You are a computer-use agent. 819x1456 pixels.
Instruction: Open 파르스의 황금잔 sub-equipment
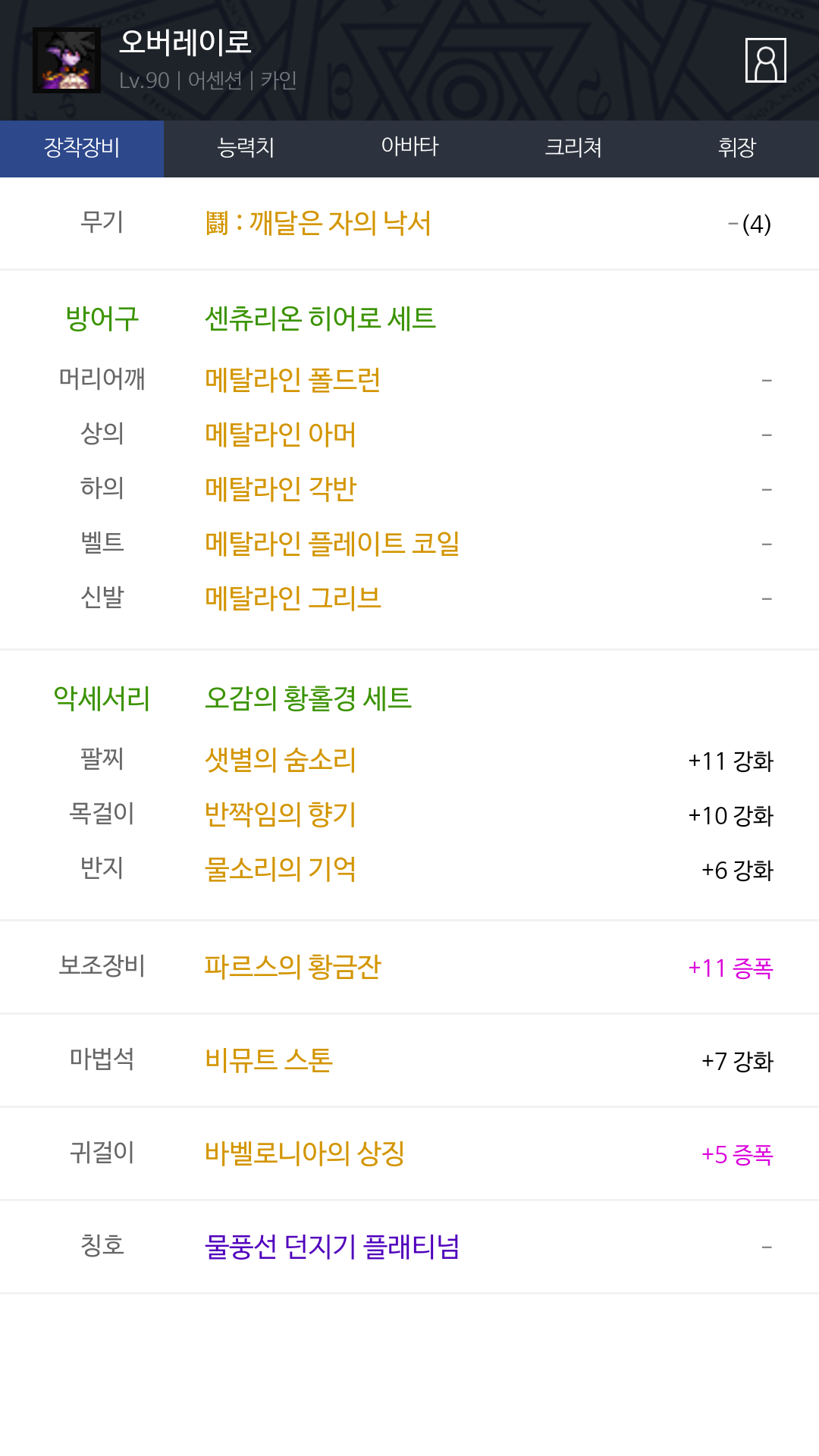click(x=293, y=967)
